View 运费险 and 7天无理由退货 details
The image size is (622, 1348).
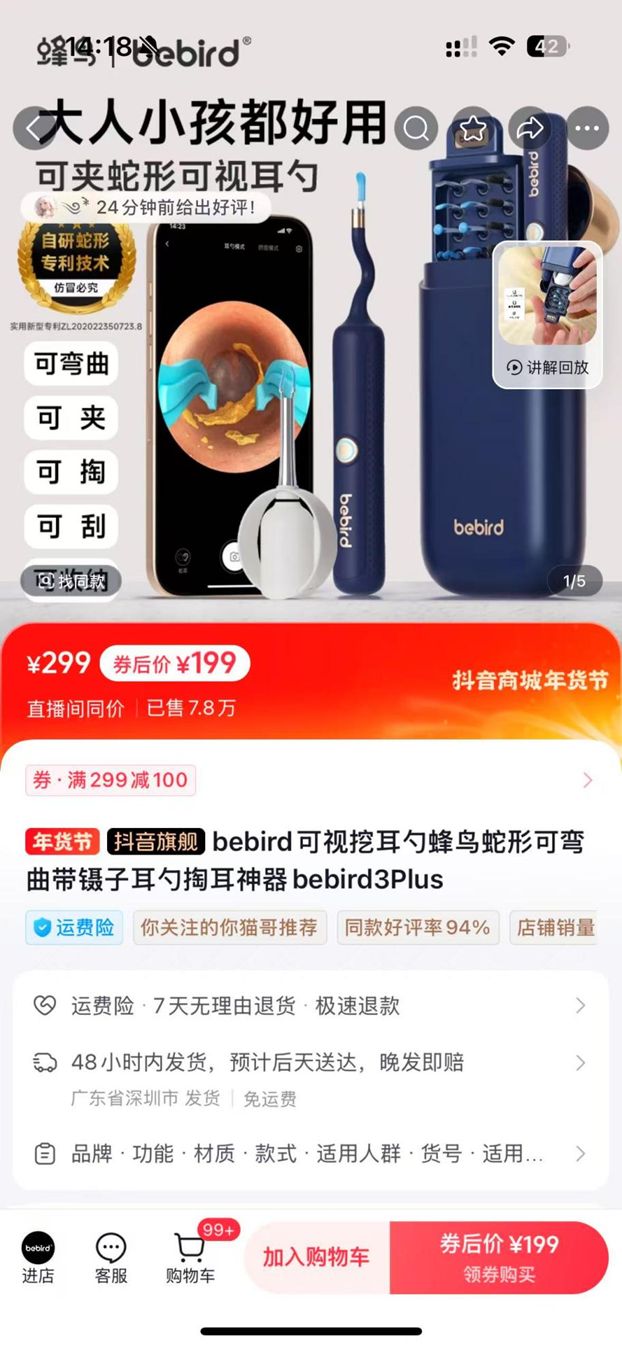click(x=310, y=1006)
